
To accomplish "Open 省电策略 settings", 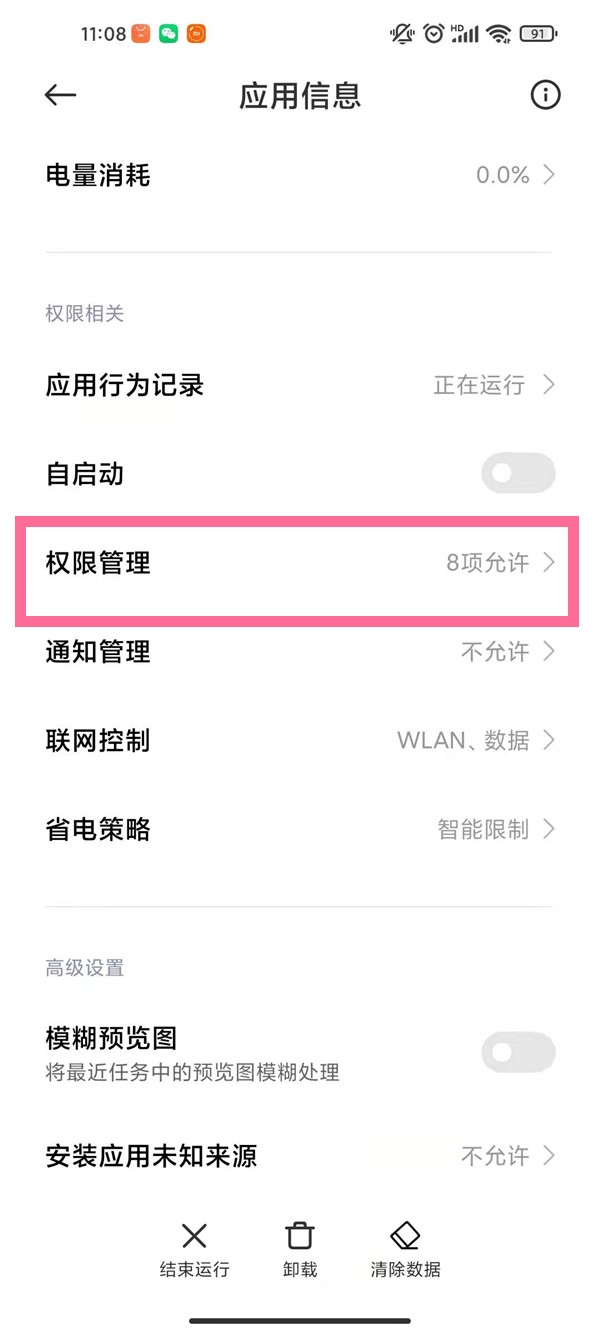I will [x=300, y=829].
